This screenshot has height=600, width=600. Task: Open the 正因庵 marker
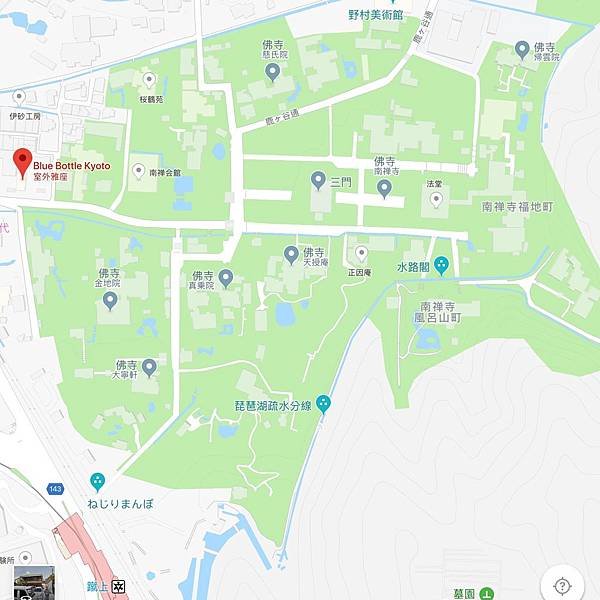coord(361,252)
